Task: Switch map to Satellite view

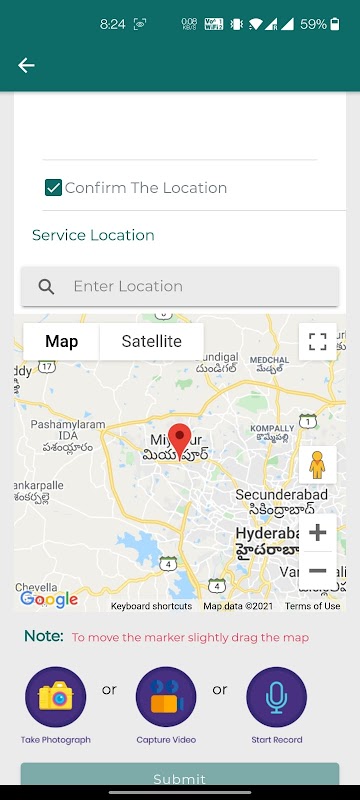Action: (151, 341)
